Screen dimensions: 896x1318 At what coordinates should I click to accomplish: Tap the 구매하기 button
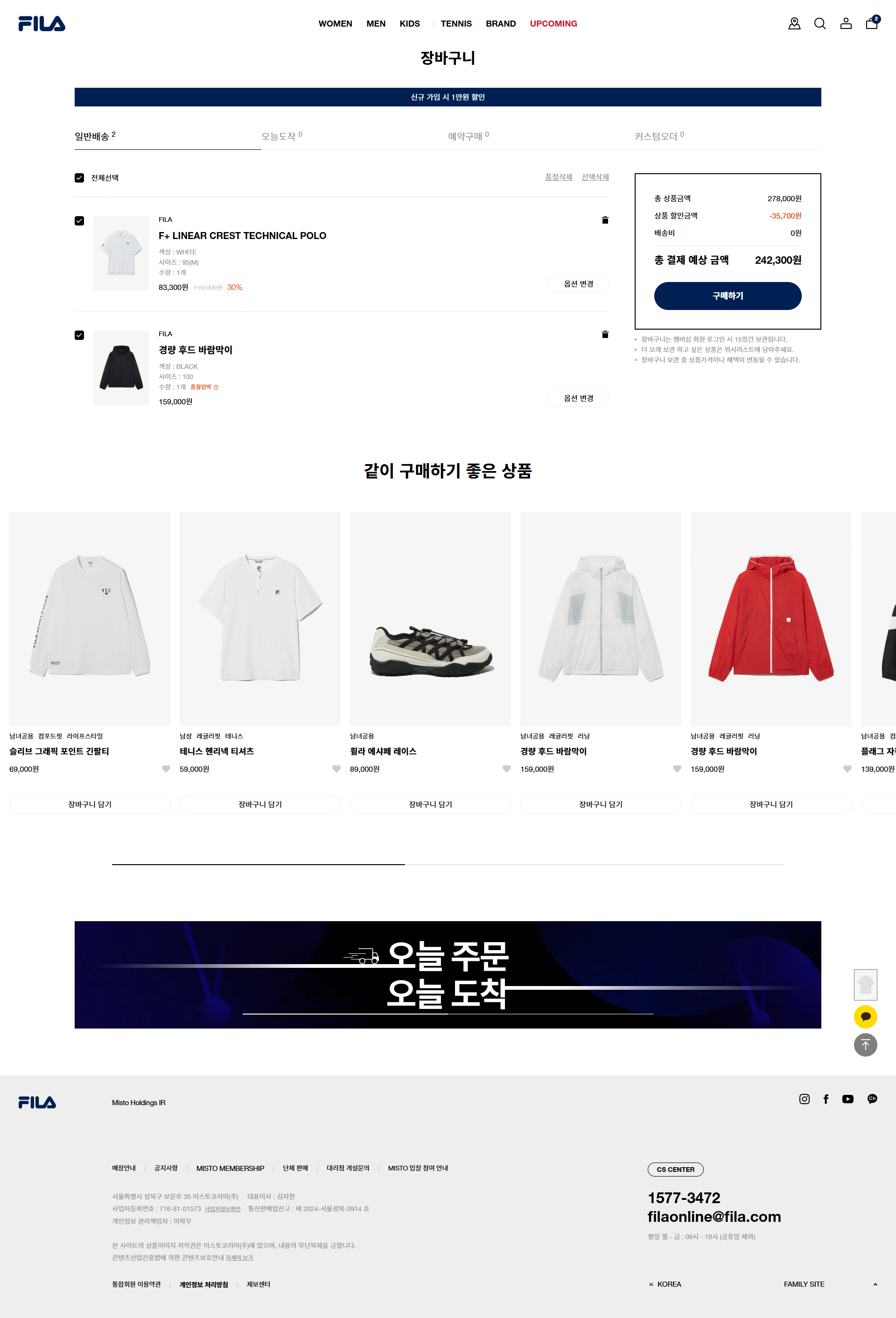727,296
